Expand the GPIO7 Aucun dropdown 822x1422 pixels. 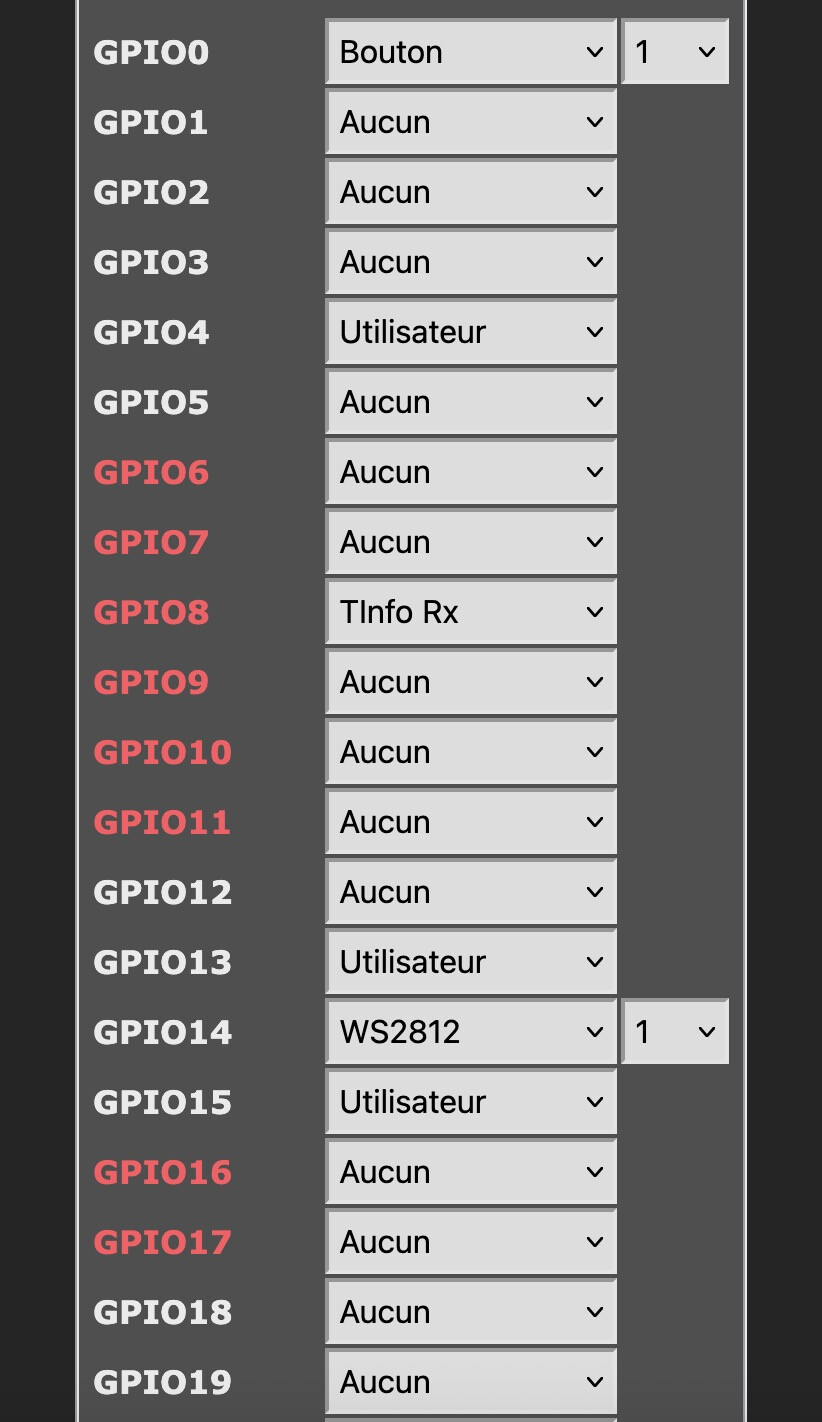[471, 542]
